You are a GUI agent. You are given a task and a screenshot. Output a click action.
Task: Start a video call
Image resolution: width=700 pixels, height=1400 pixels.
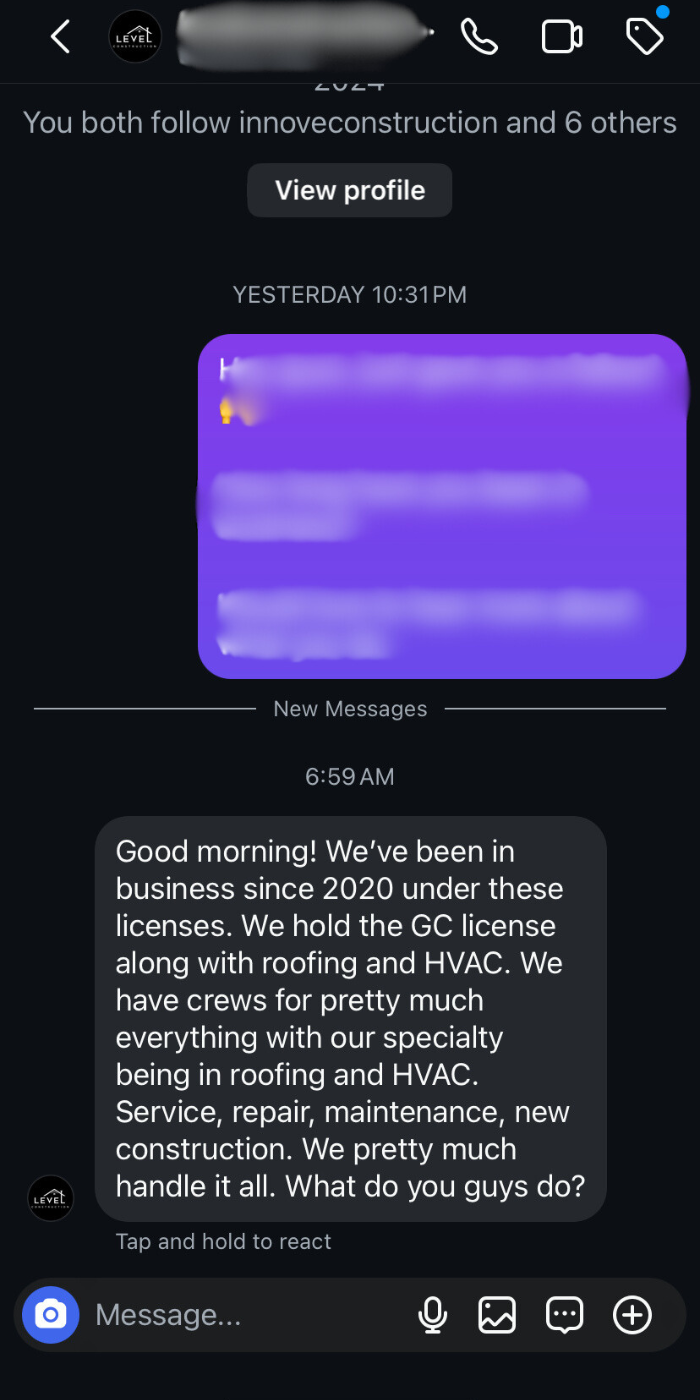(562, 37)
